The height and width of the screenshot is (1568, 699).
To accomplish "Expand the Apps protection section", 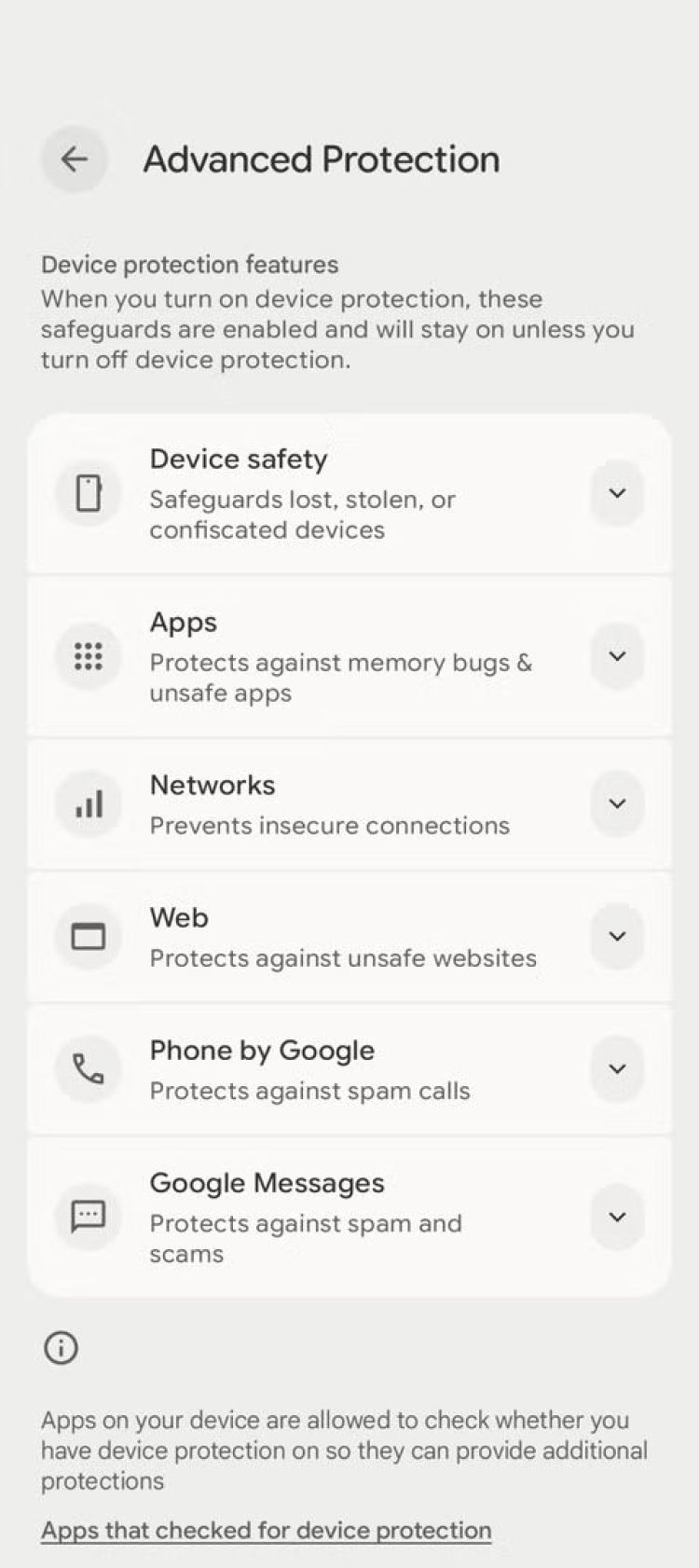I will click(x=617, y=656).
